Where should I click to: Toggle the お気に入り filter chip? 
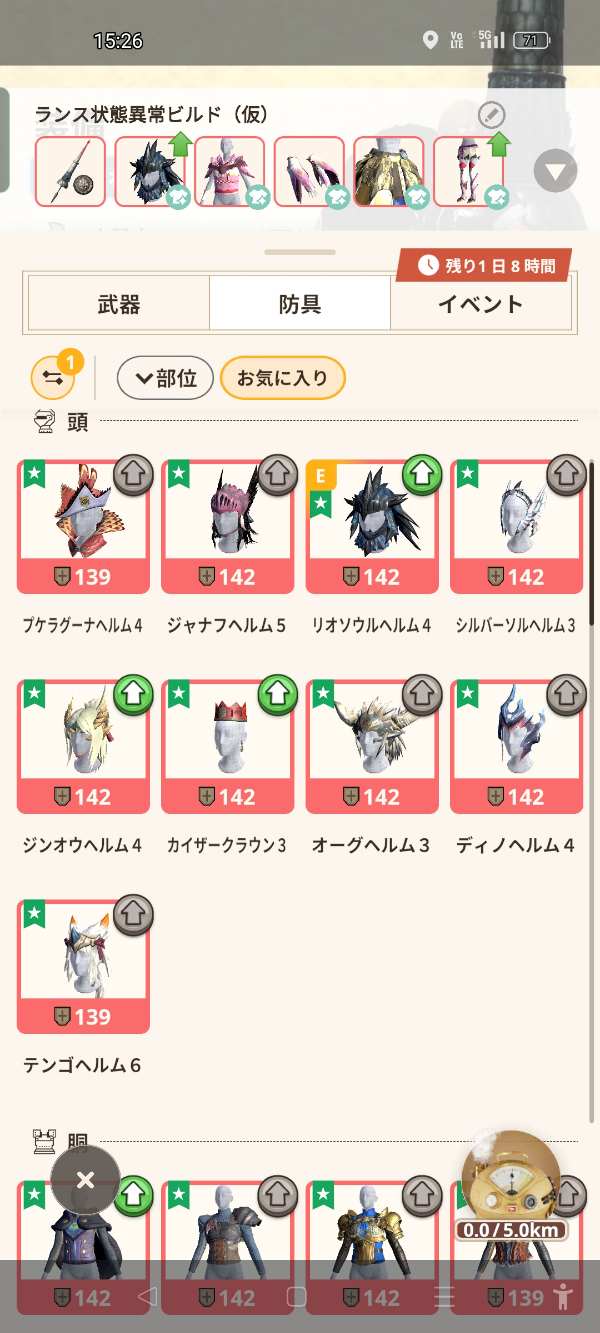pos(282,378)
